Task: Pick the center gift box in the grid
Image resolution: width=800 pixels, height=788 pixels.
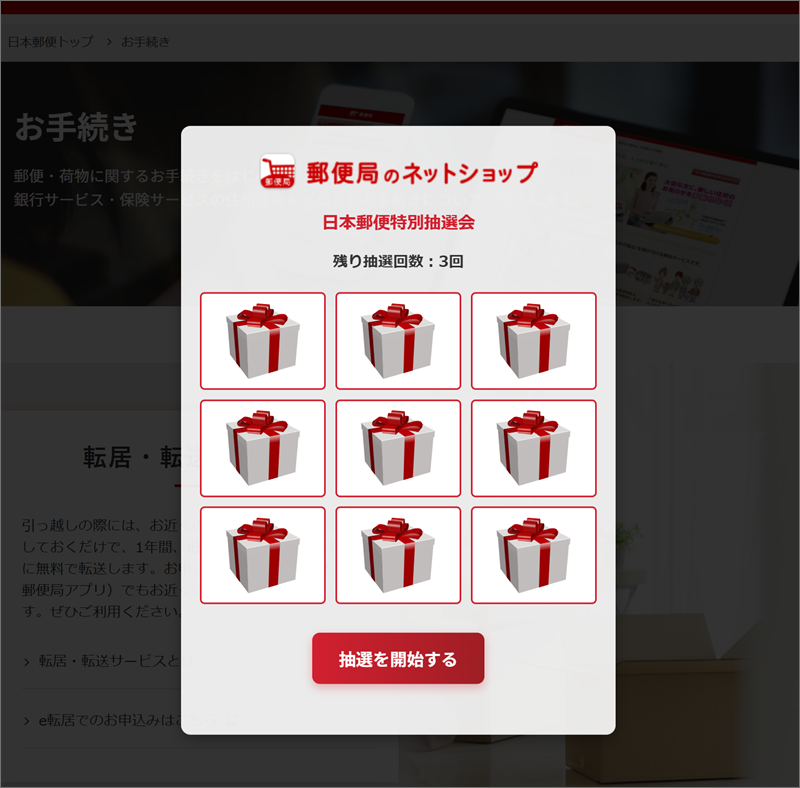Action: click(x=398, y=448)
